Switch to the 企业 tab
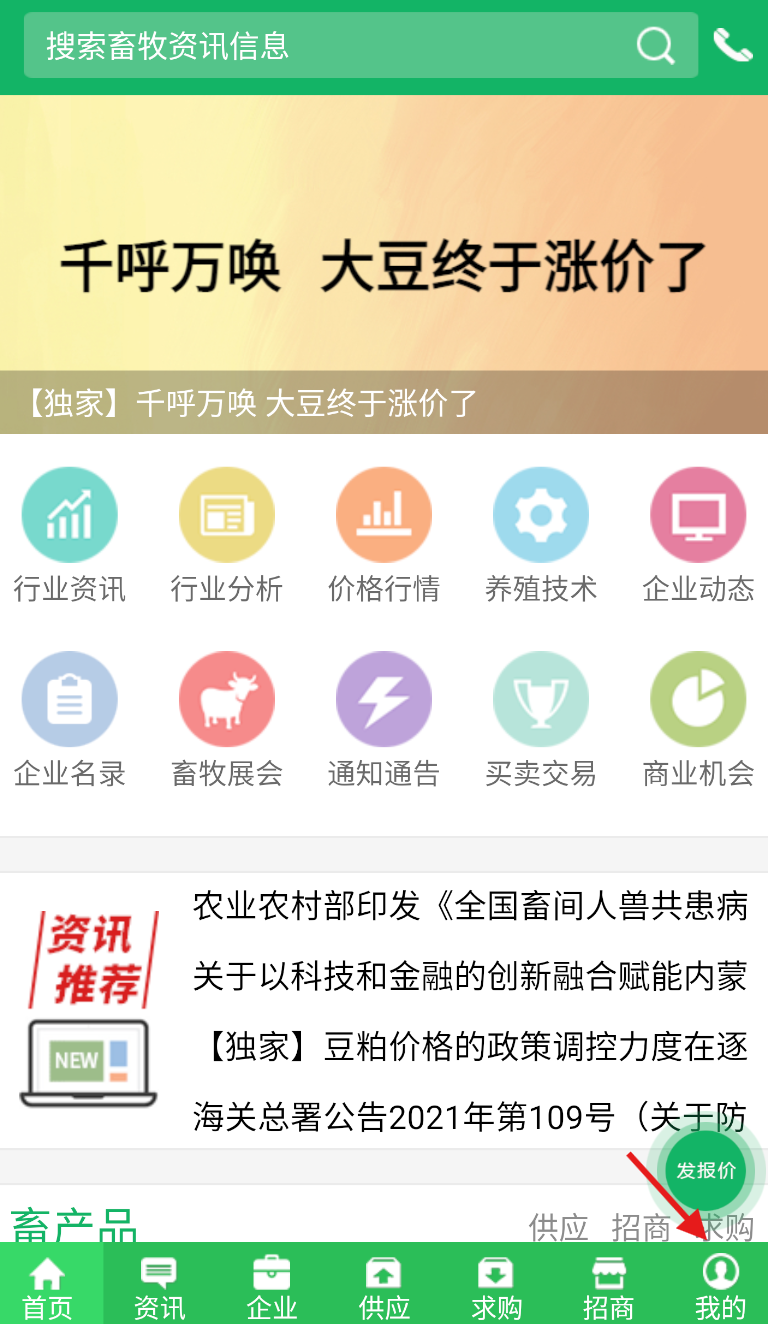 (272, 1286)
